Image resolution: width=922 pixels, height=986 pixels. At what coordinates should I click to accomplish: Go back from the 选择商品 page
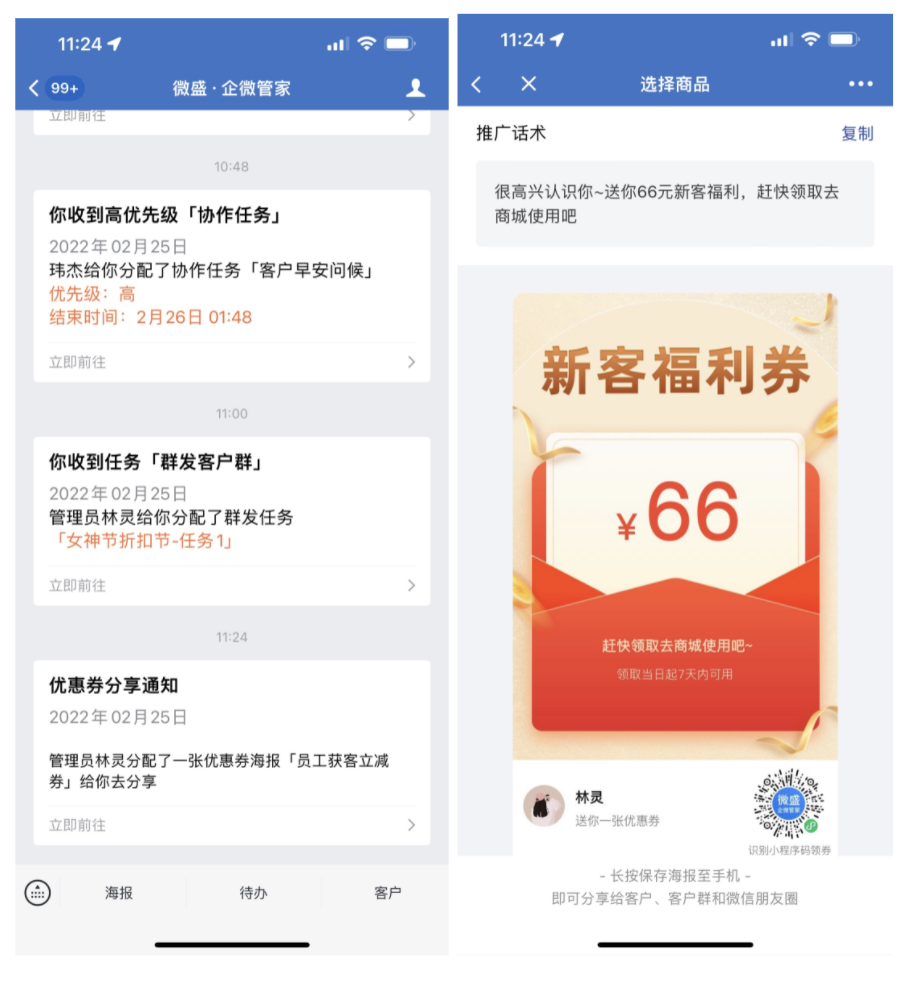coord(477,84)
